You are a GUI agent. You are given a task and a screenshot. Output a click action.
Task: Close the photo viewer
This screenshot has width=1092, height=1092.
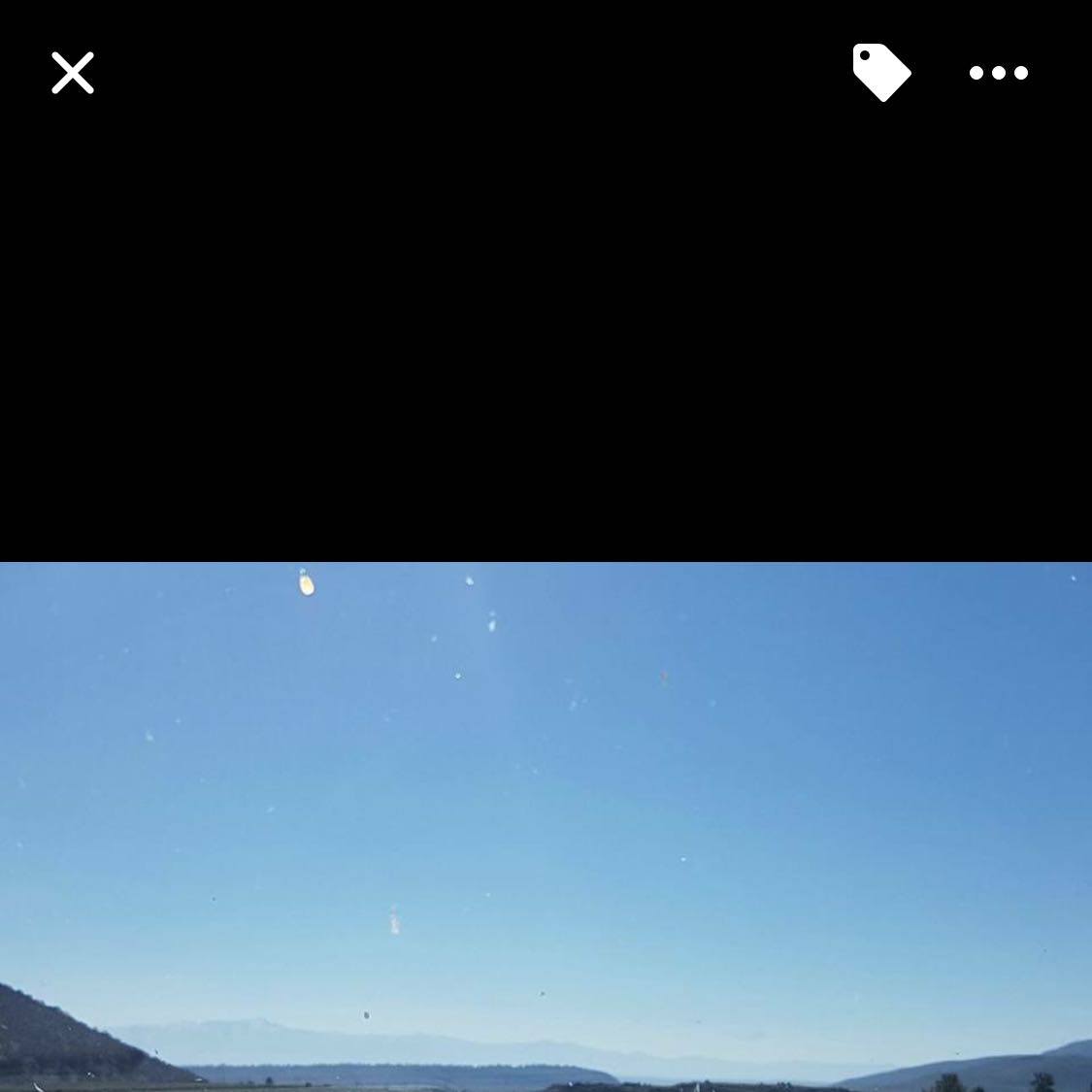[x=73, y=73]
